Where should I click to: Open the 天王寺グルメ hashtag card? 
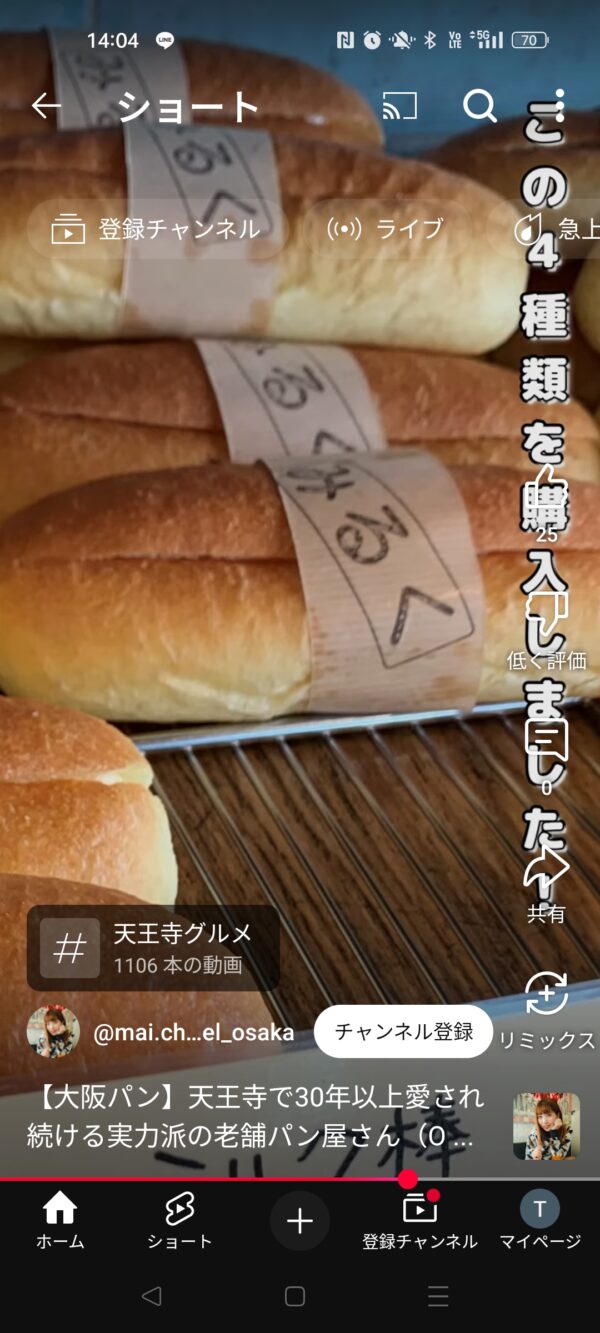tap(153, 948)
